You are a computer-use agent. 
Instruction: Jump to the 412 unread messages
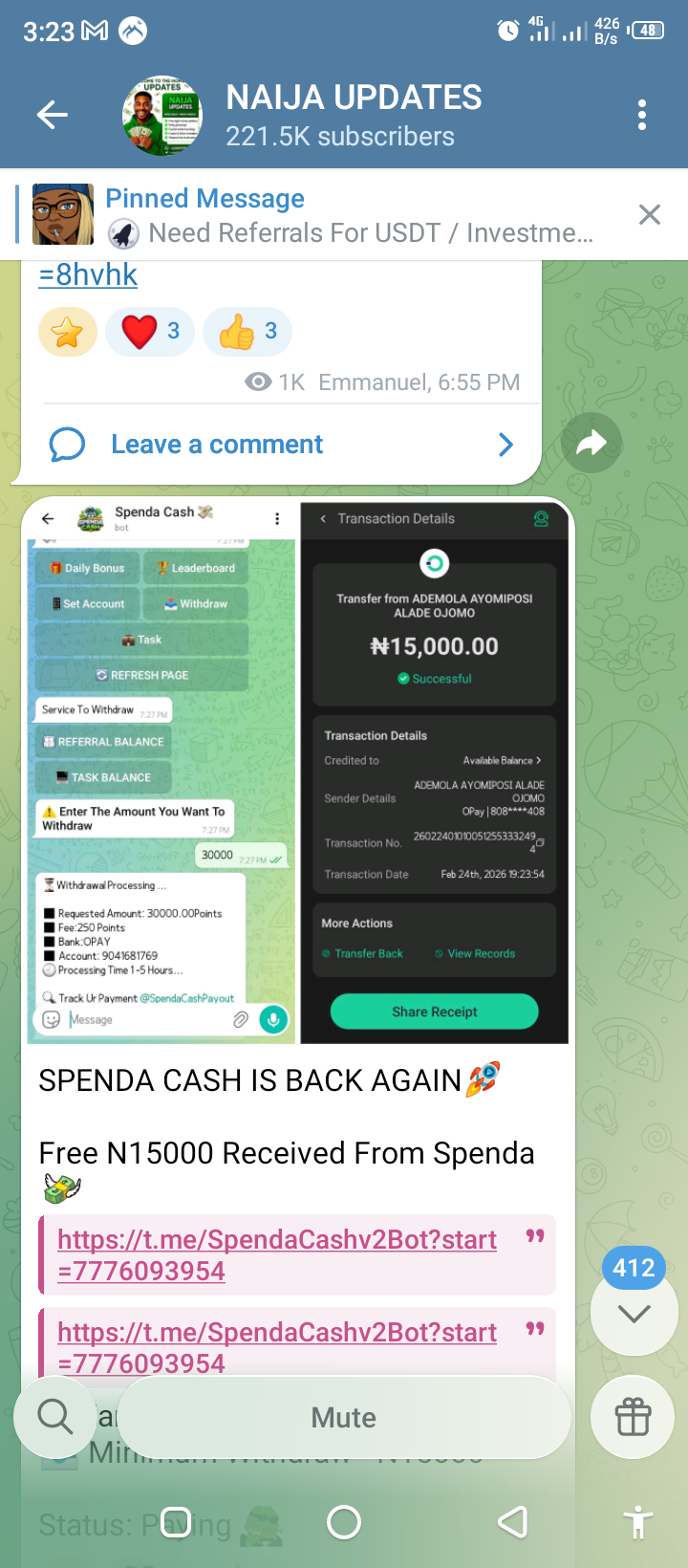pyautogui.click(x=634, y=1312)
